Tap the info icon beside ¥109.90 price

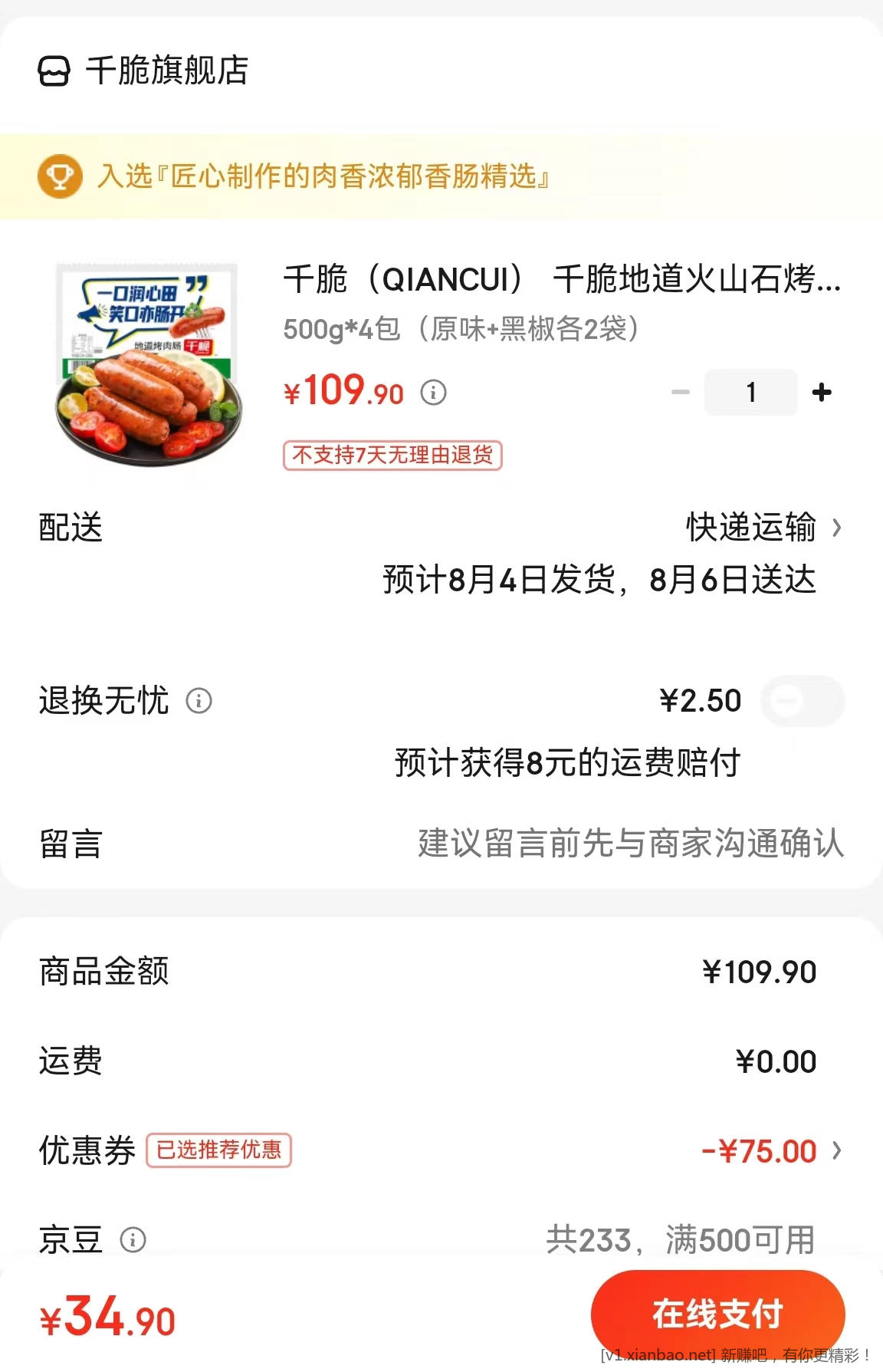tap(433, 393)
